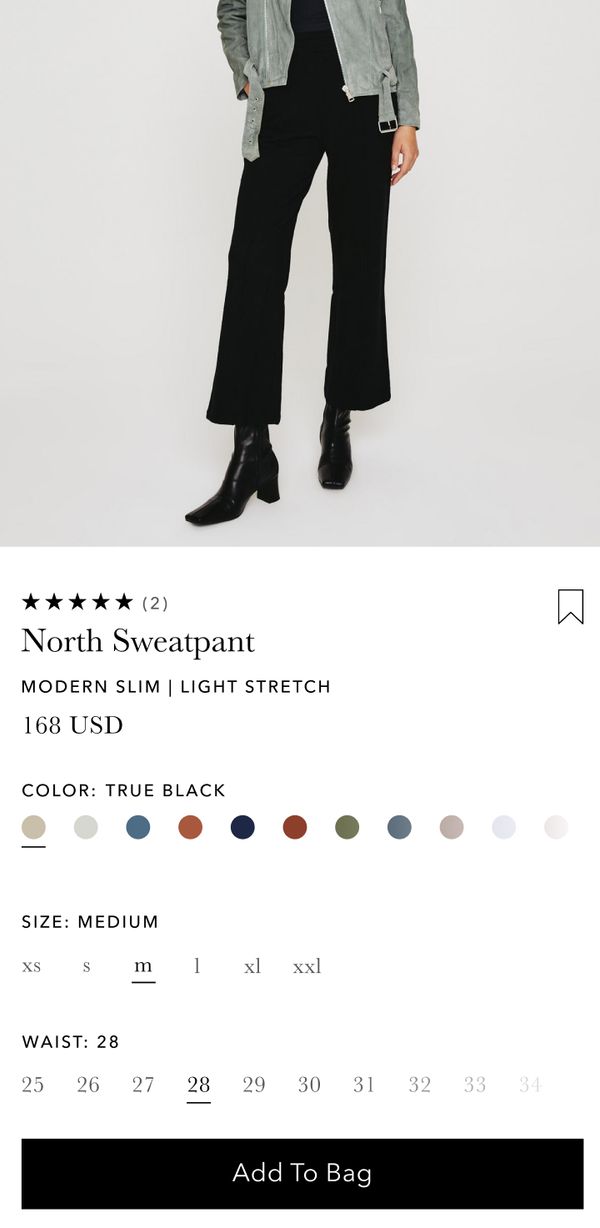Screen dimensions: 600x1228
Task: Change waist to 30
Action: click(309, 1085)
